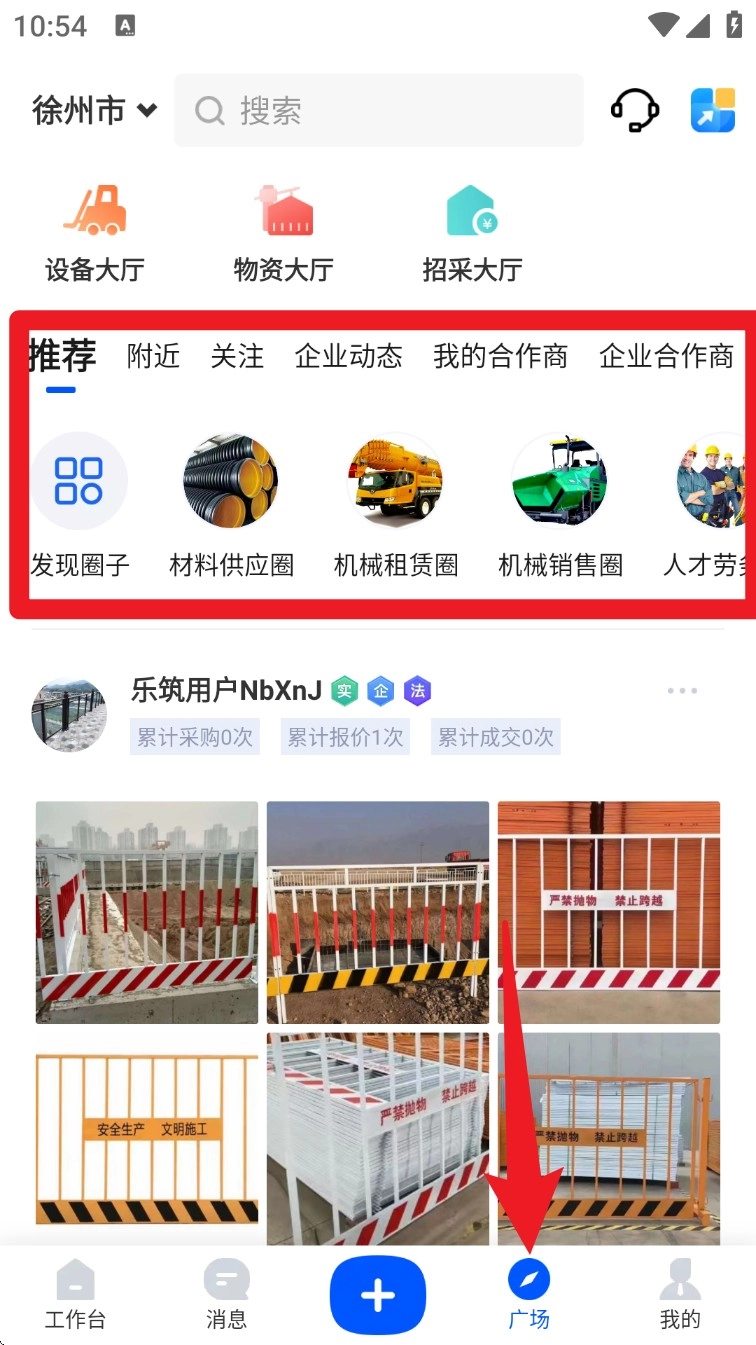756x1345 pixels.
Task: Enter 招采大厅
Action: [472, 233]
